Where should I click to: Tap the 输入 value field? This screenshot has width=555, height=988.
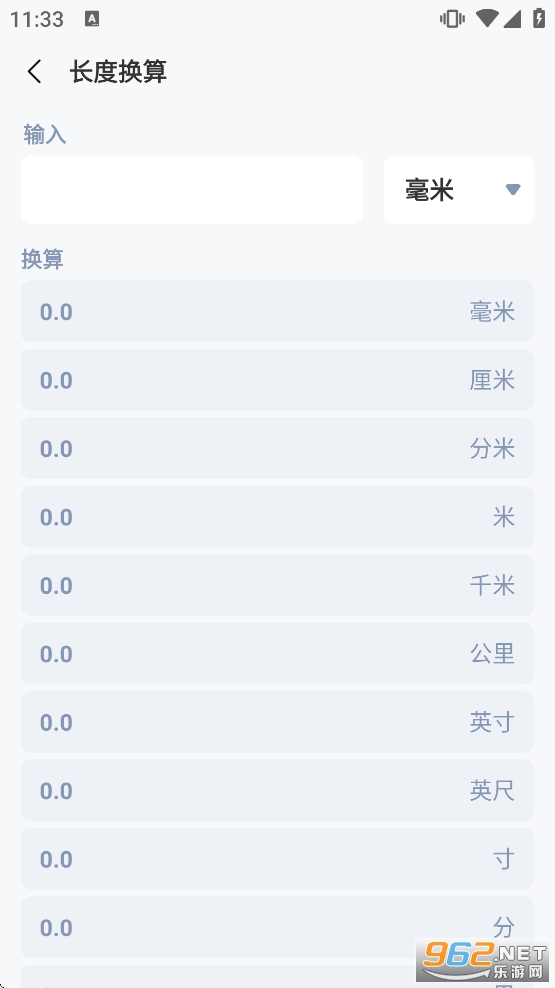click(192, 190)
